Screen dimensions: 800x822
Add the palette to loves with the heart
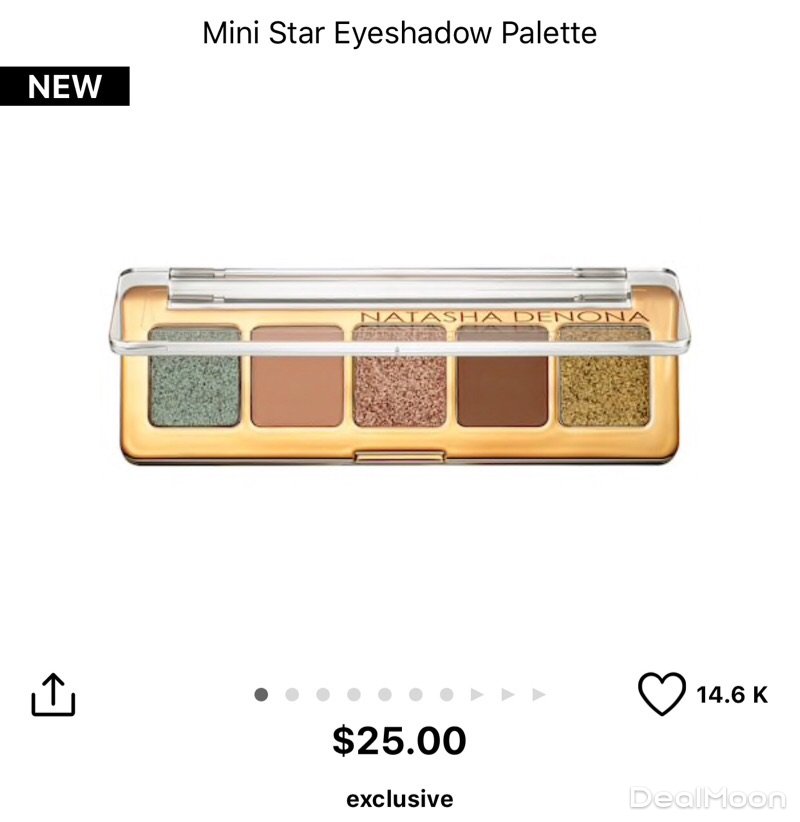click(x=661, y=693)
